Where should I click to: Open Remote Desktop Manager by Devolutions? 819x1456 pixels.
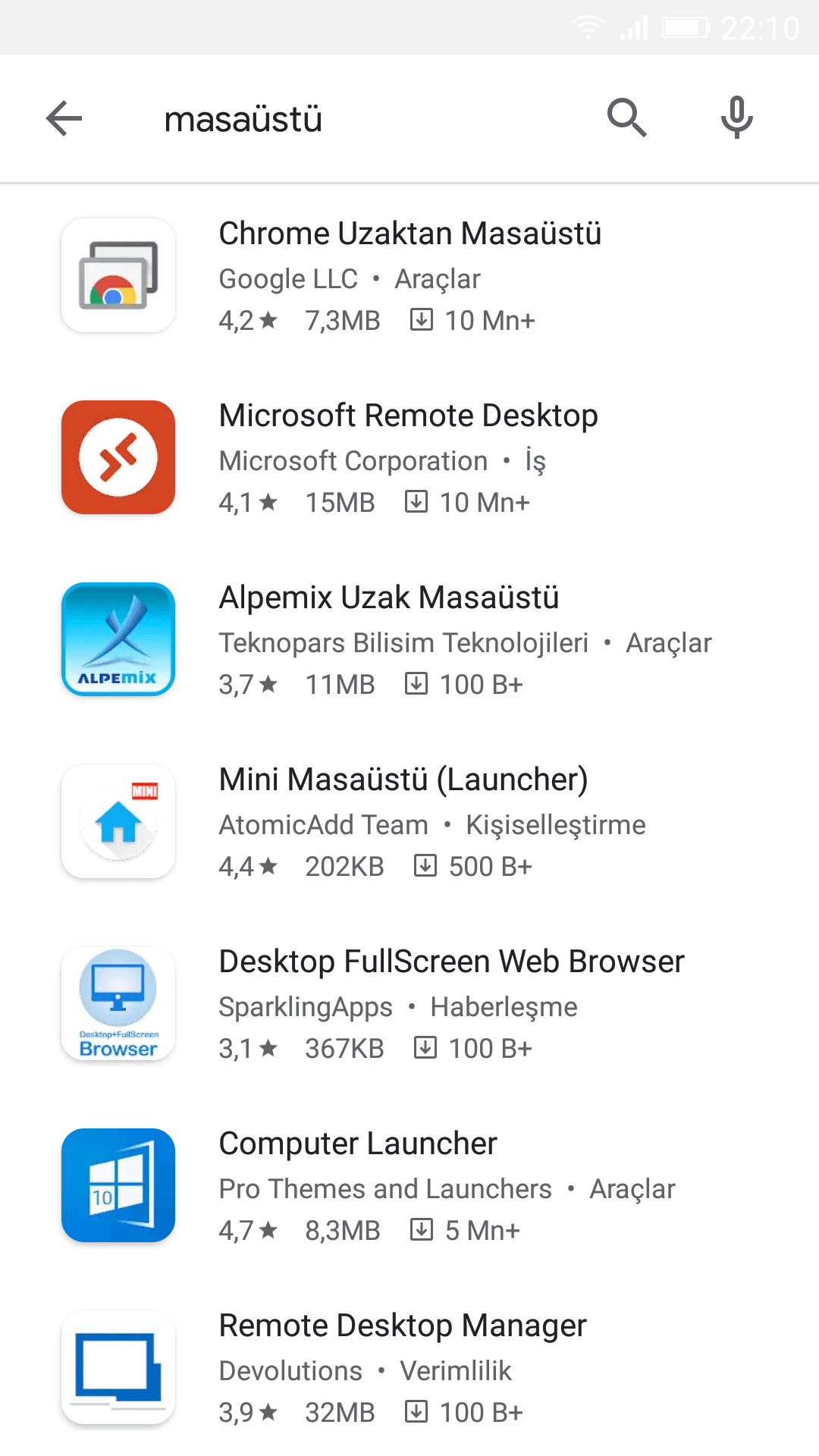[x=409, y=1367]
